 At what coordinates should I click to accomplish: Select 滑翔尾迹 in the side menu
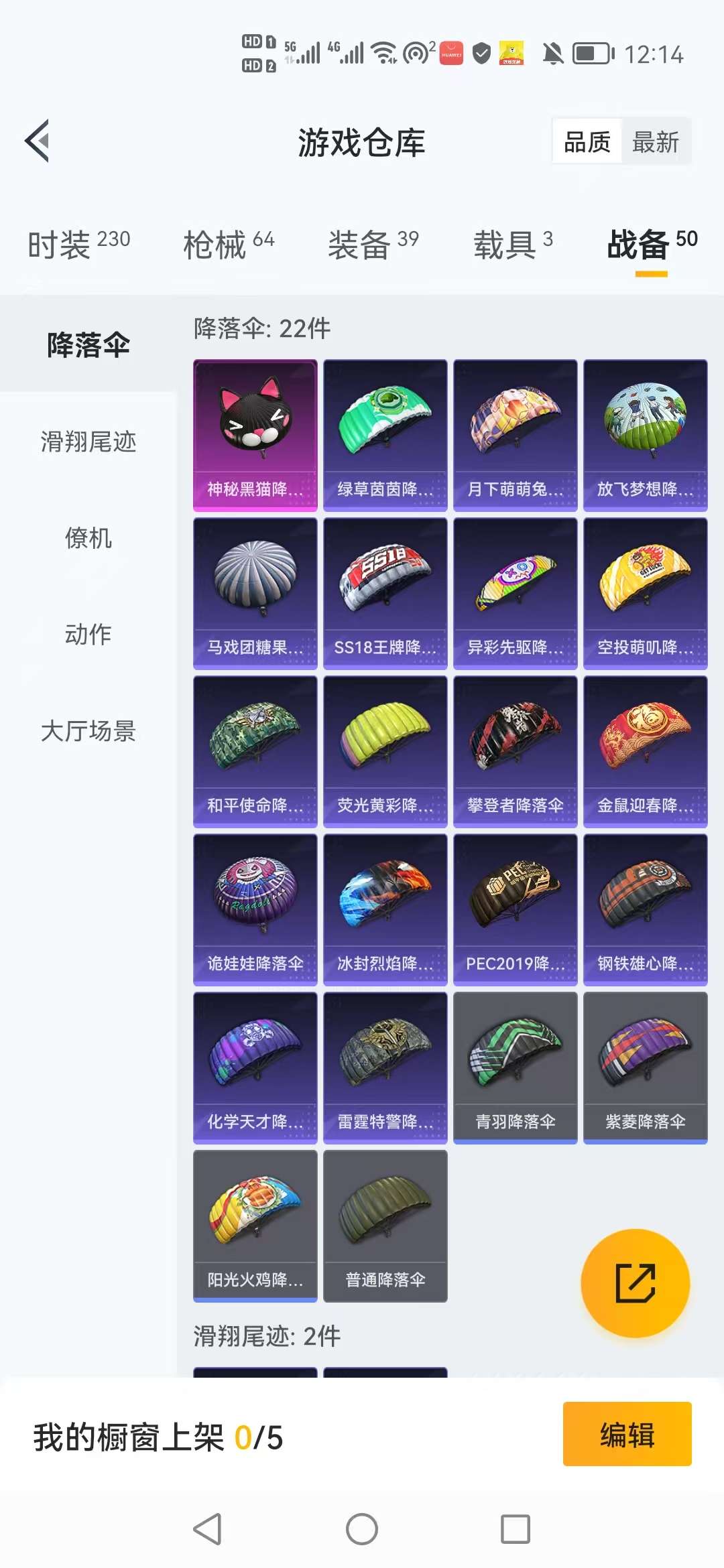pos(88,442)
